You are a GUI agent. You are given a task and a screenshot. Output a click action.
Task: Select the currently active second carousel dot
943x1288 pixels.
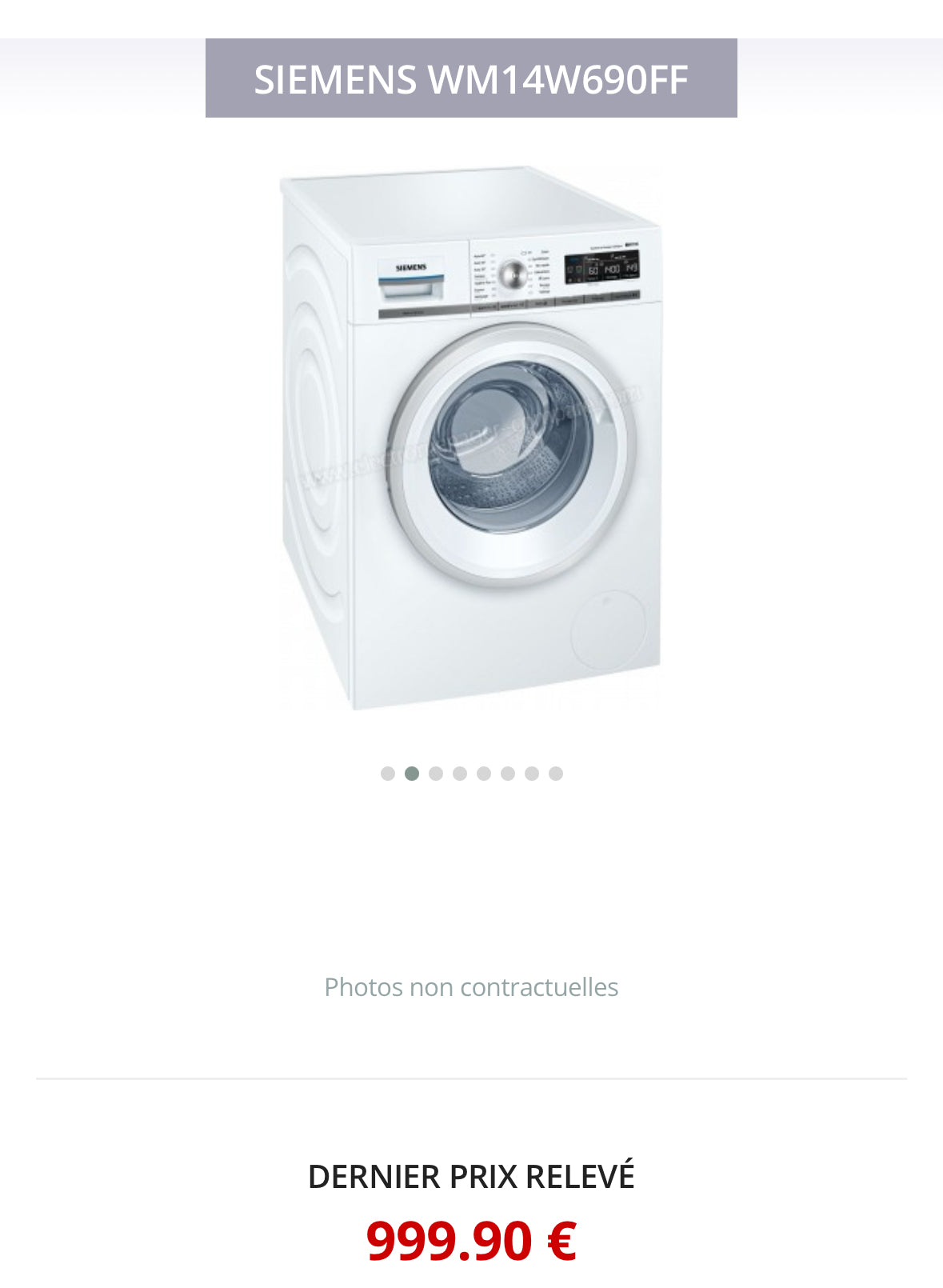pyautogui.click(x=411, y=773)
